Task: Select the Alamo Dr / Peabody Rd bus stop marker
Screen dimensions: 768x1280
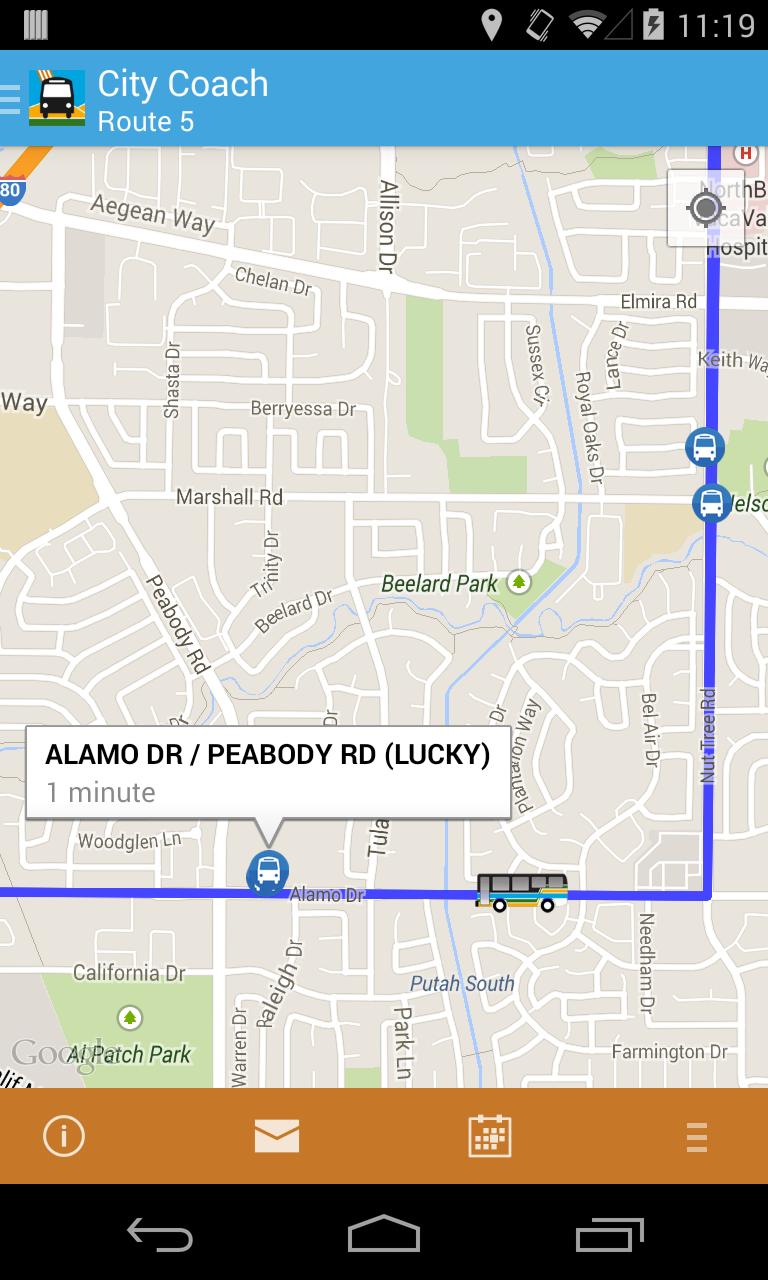Action: 267,872
